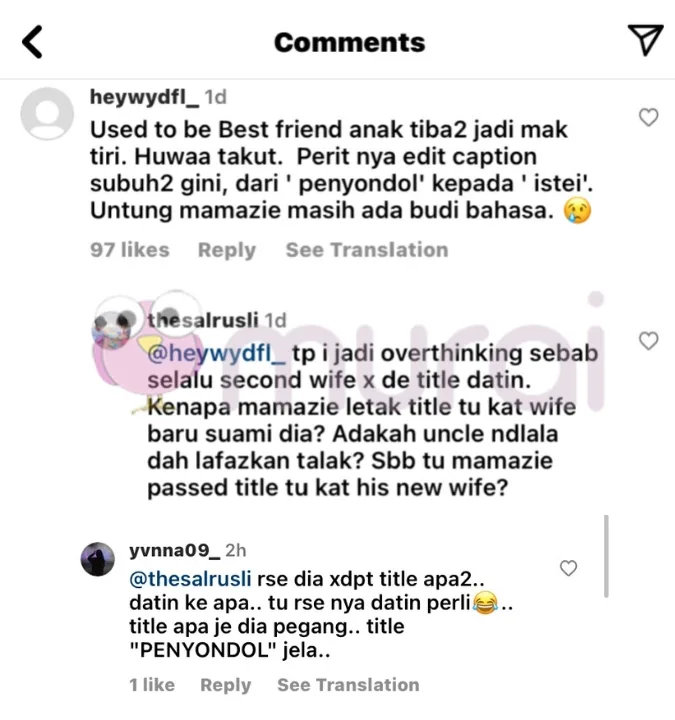The image size is (675, 720).
Task: Like the comment by heywydfl_
Action: click(x=648, y=118)
